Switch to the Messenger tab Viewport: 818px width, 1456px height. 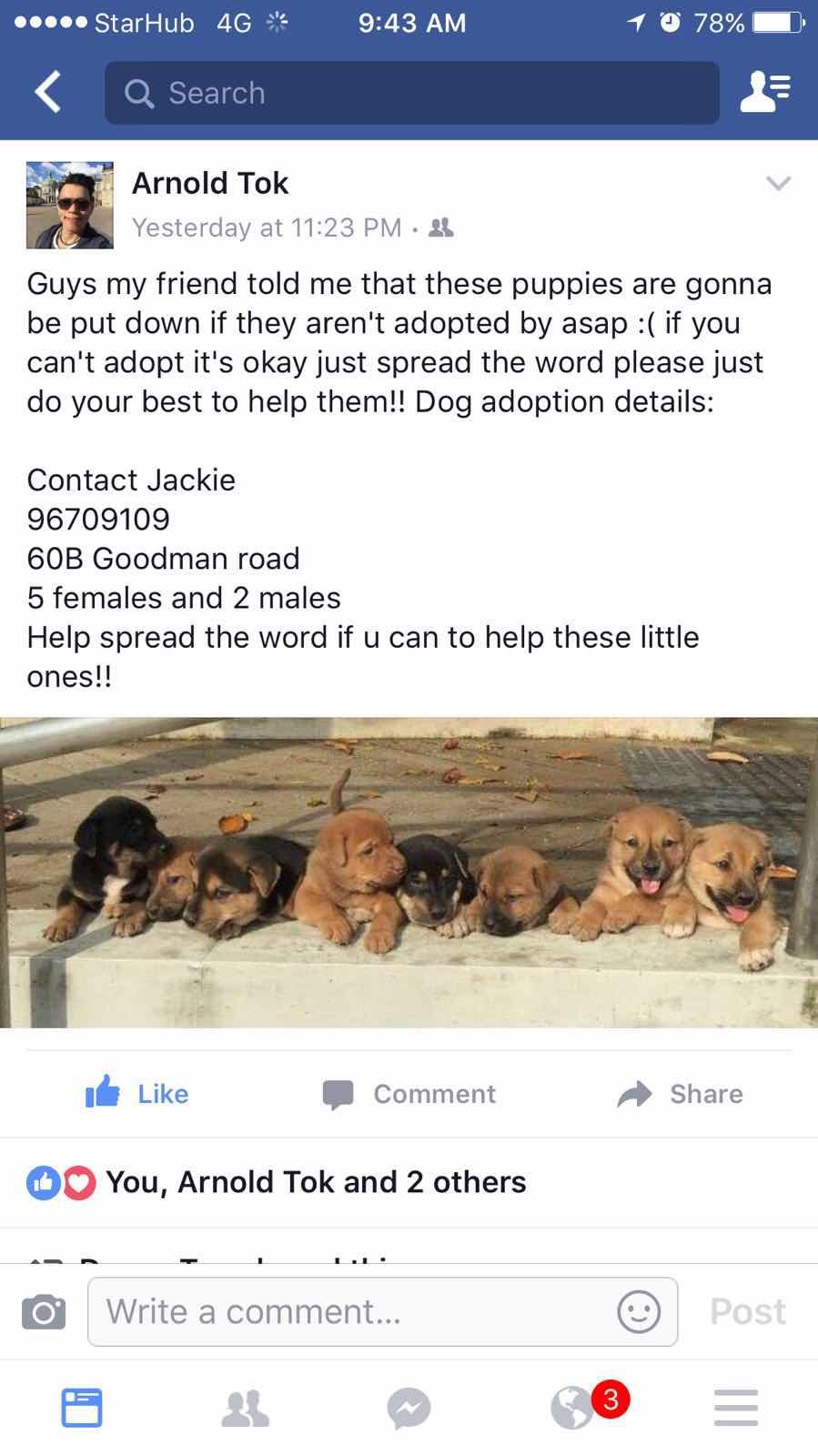click(409, 1407)
